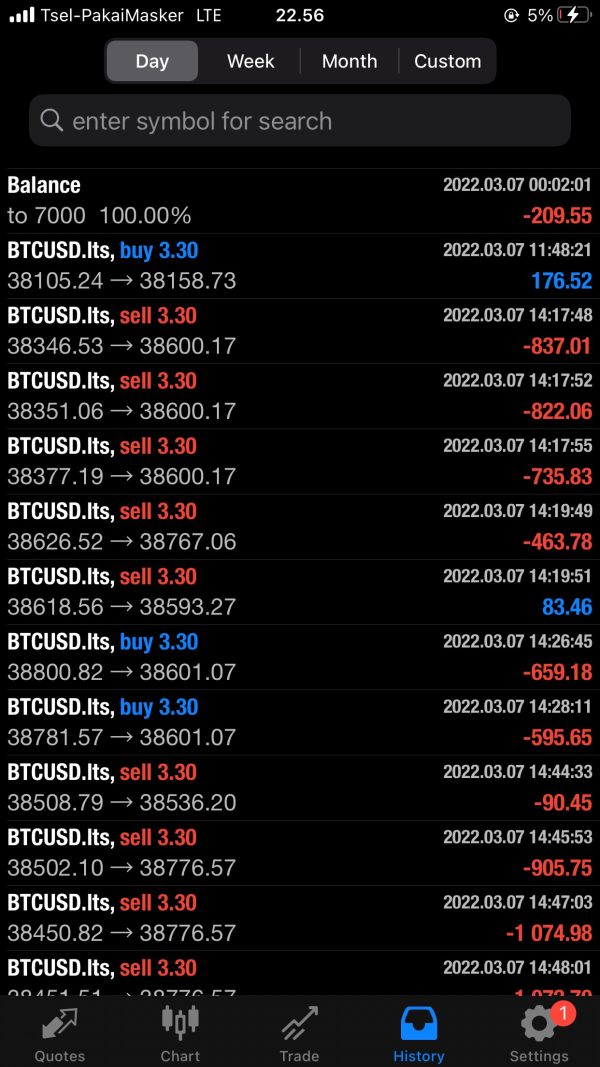Viewport: 600px width, 1067px height.
Task: Expand the BTCUSD buy deal at 11:48:21
Action: coord(300,265)
